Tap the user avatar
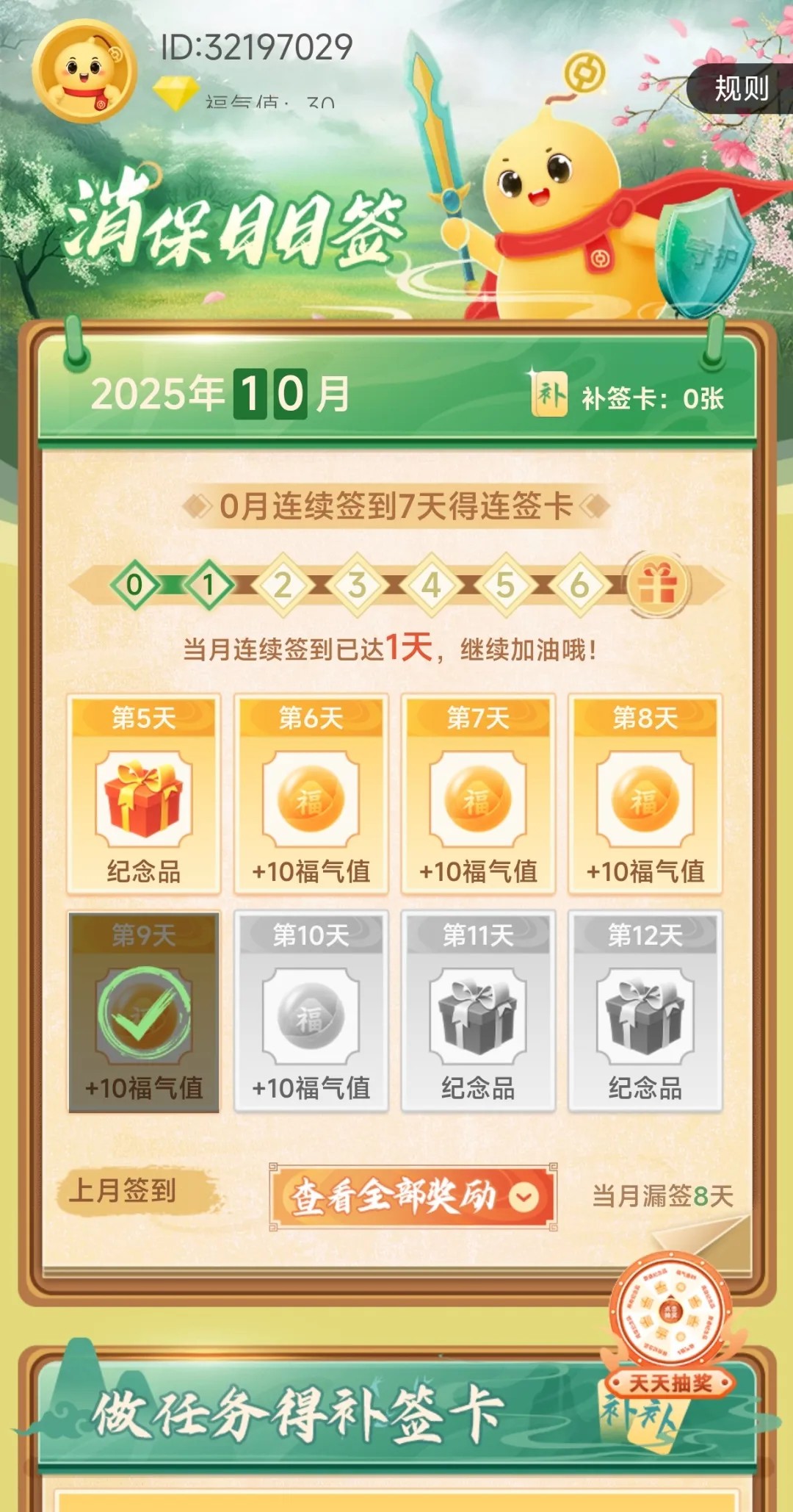Viewport: 793px width, 1512px height. tap(84, 72)
